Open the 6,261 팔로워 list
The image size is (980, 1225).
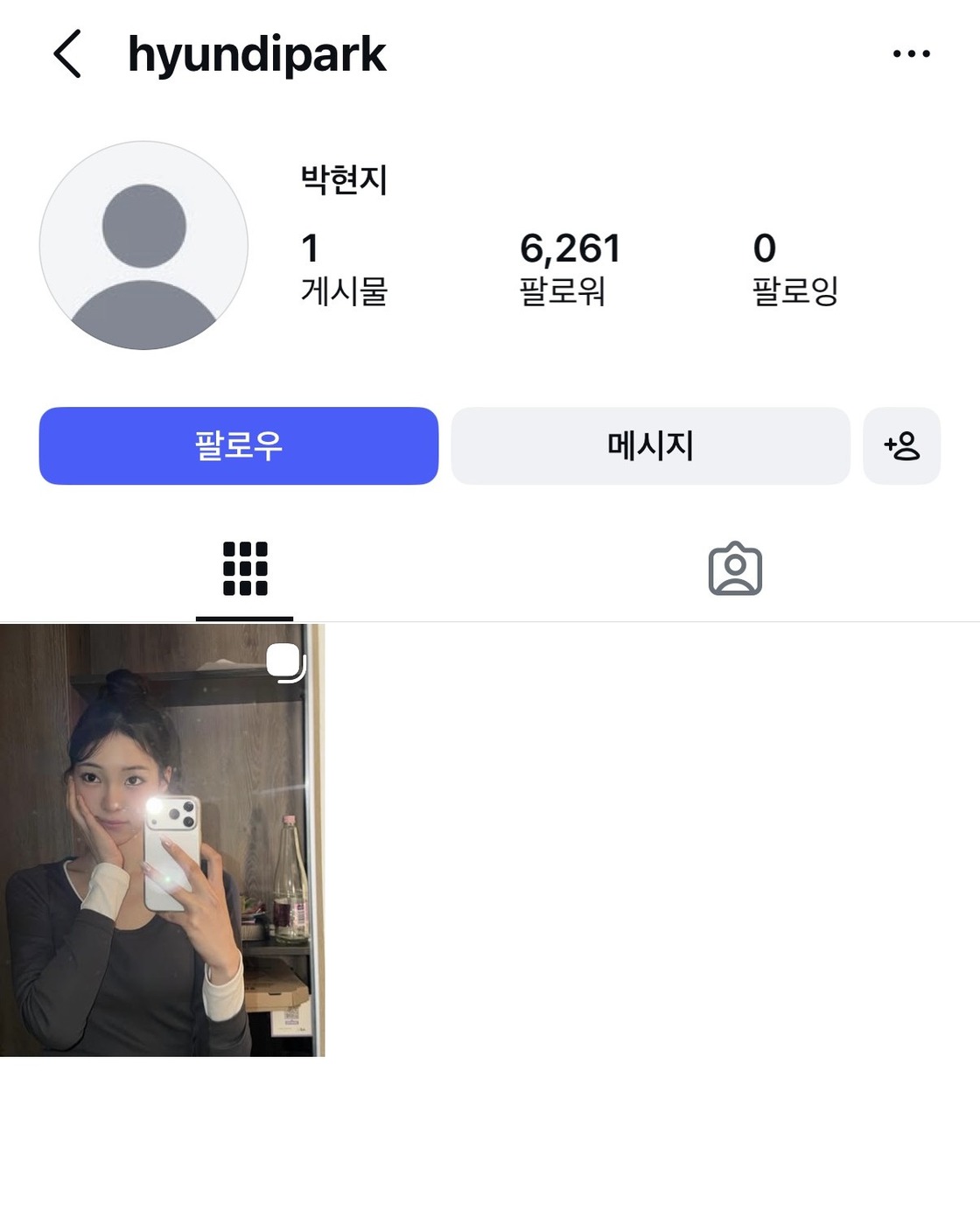[570, 268]
